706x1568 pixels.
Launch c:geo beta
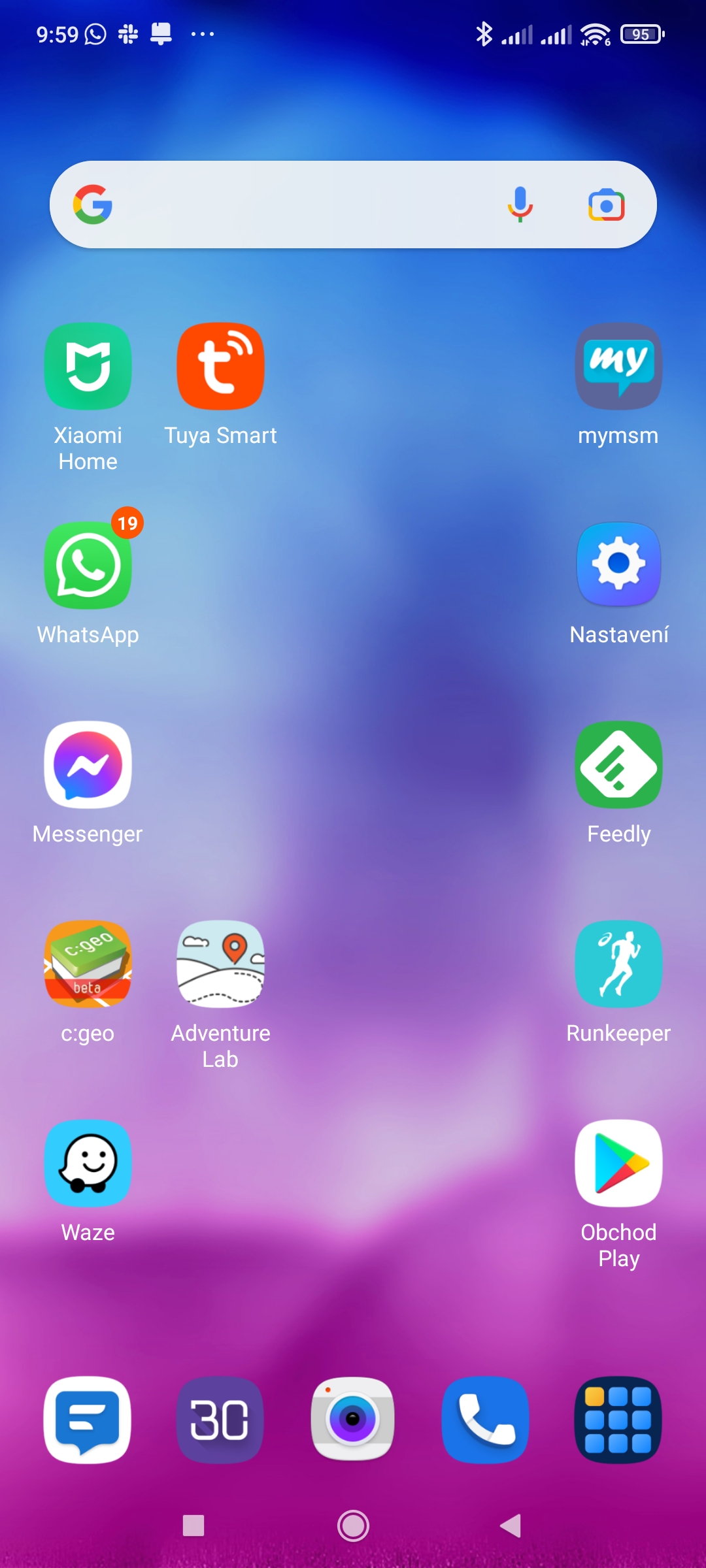click(x=88, y=964)
